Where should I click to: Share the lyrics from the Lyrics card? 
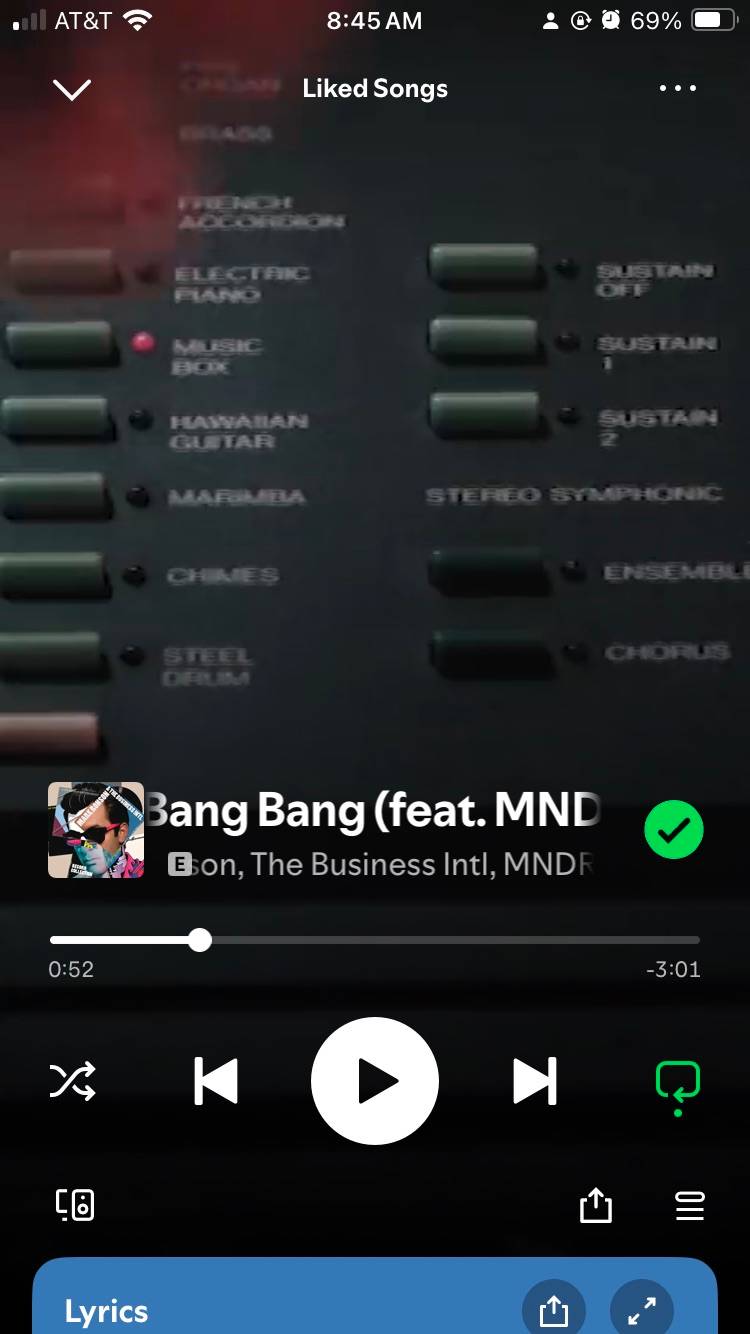pyautogui.click(x=553, y=1310)
